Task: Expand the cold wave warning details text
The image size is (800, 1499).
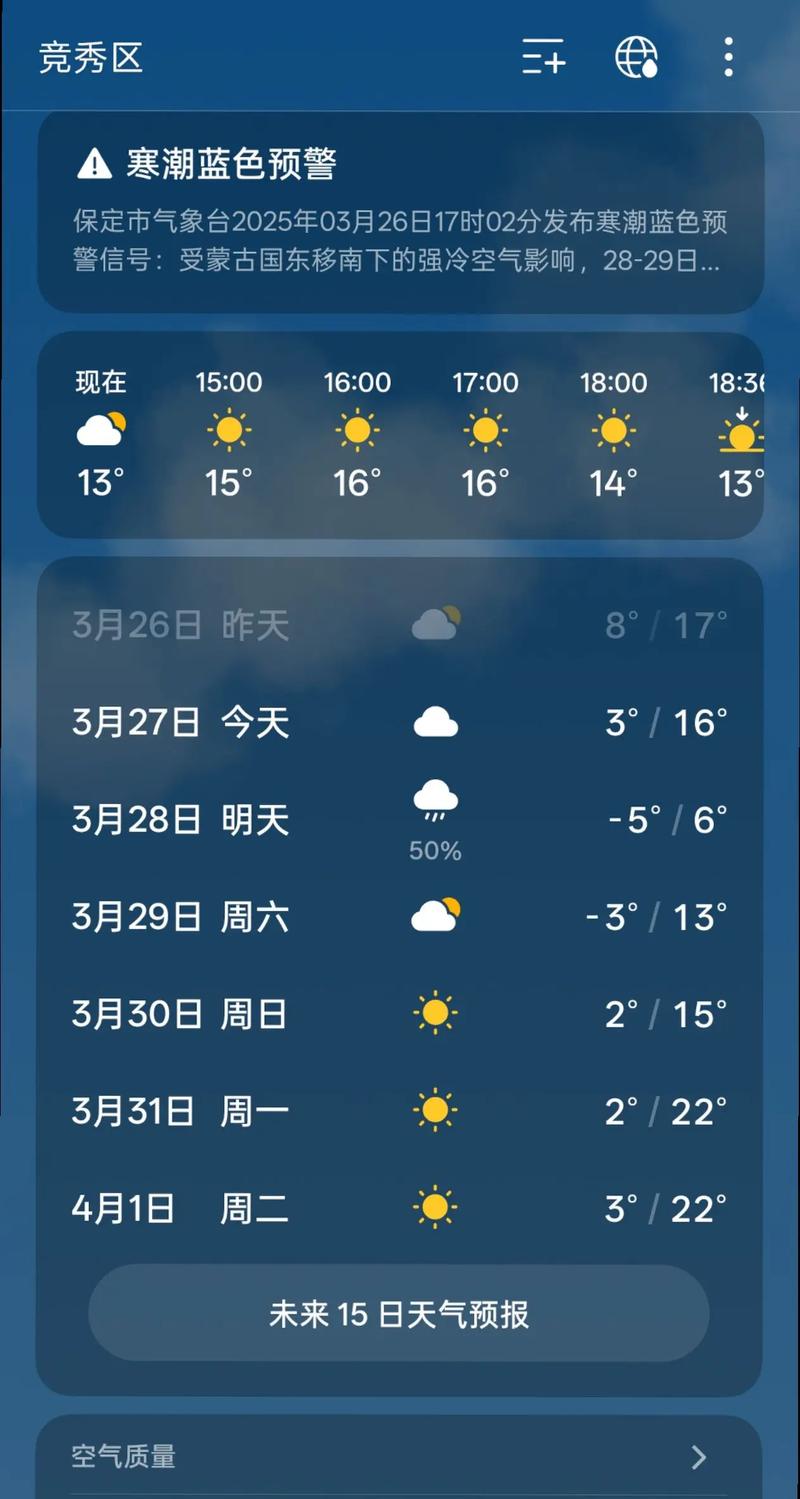Action: coord(400,240)
